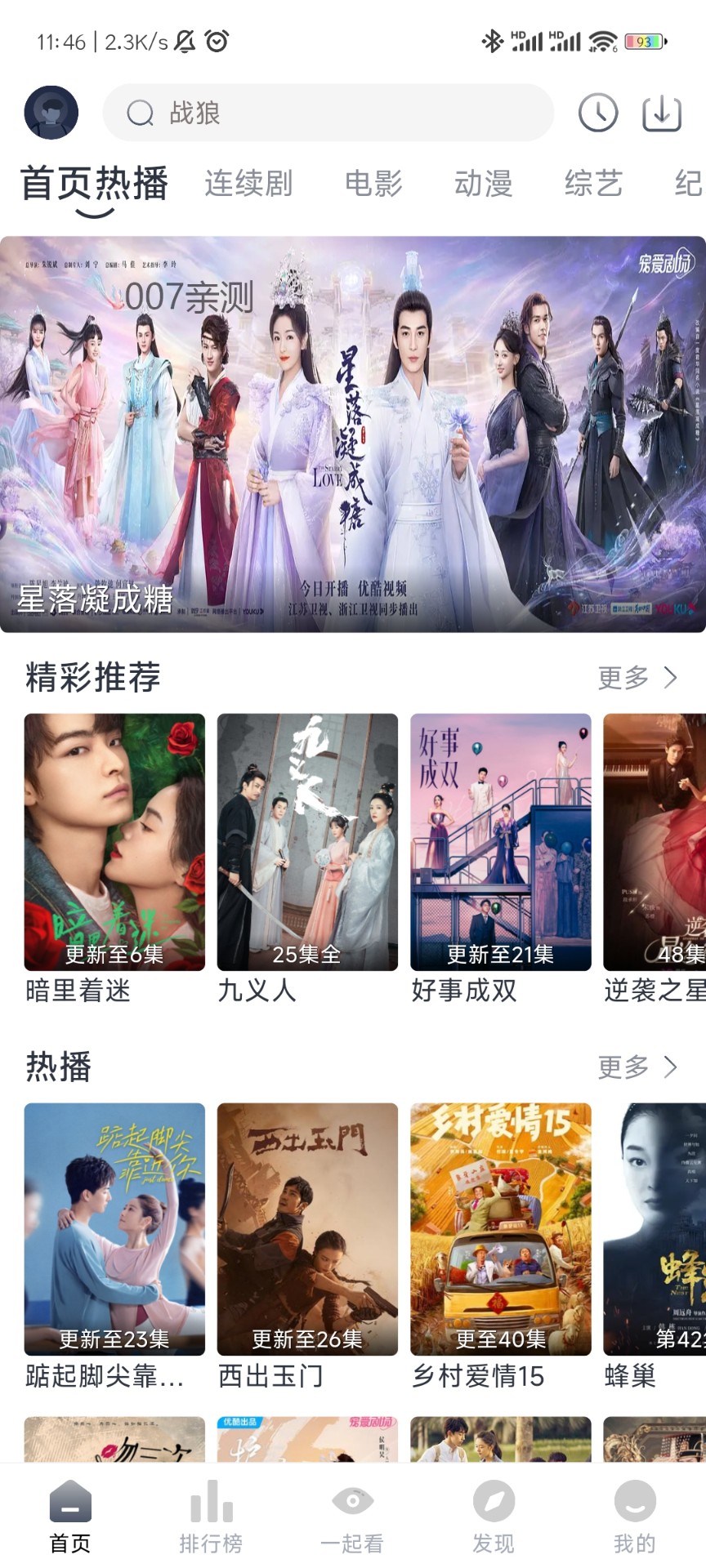Viewport: 706px width, 1568px height.
Task: Open the 连续剧 category
Action: click(x=248, y=183)
